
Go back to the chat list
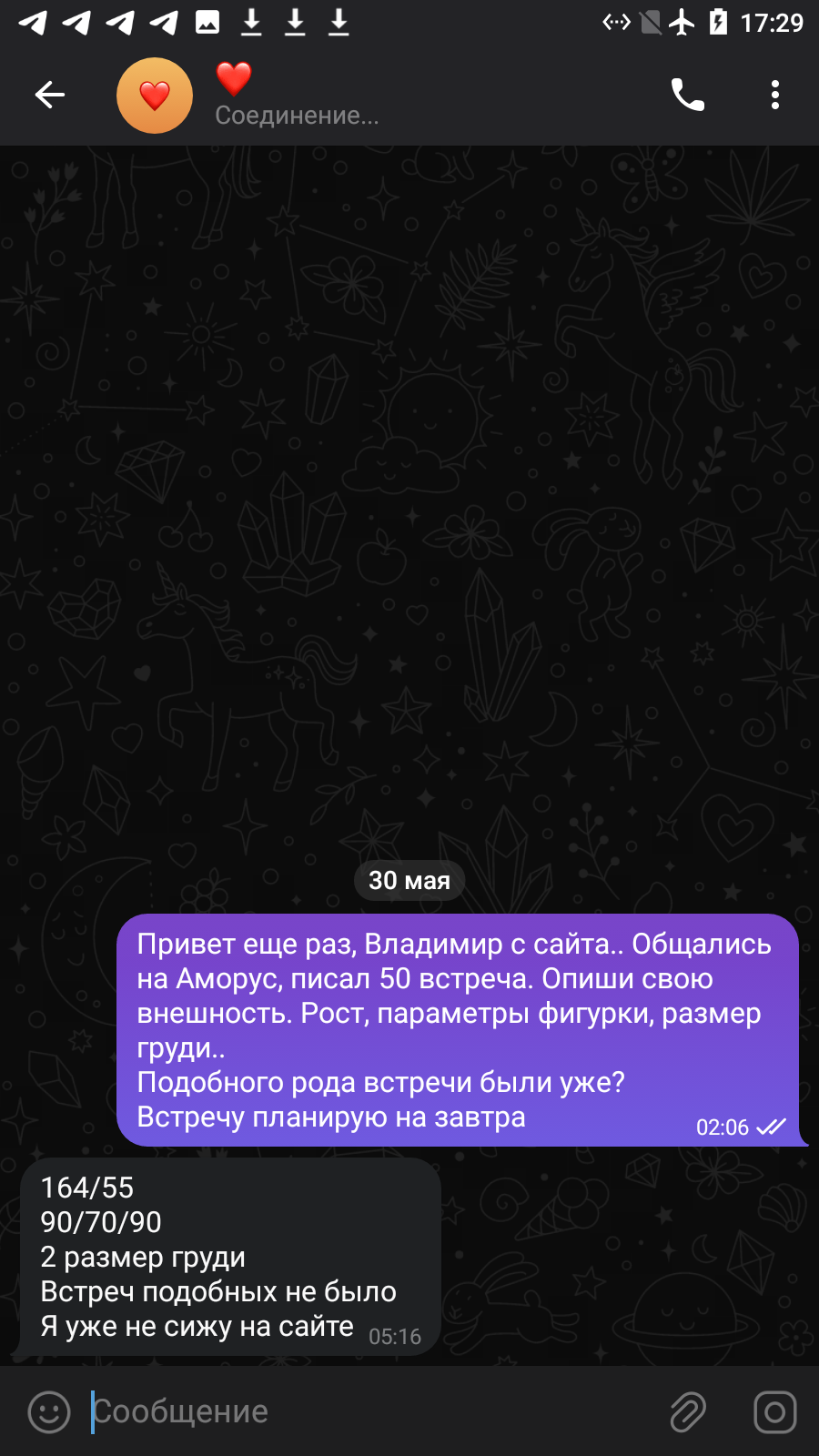click(50, 95)
